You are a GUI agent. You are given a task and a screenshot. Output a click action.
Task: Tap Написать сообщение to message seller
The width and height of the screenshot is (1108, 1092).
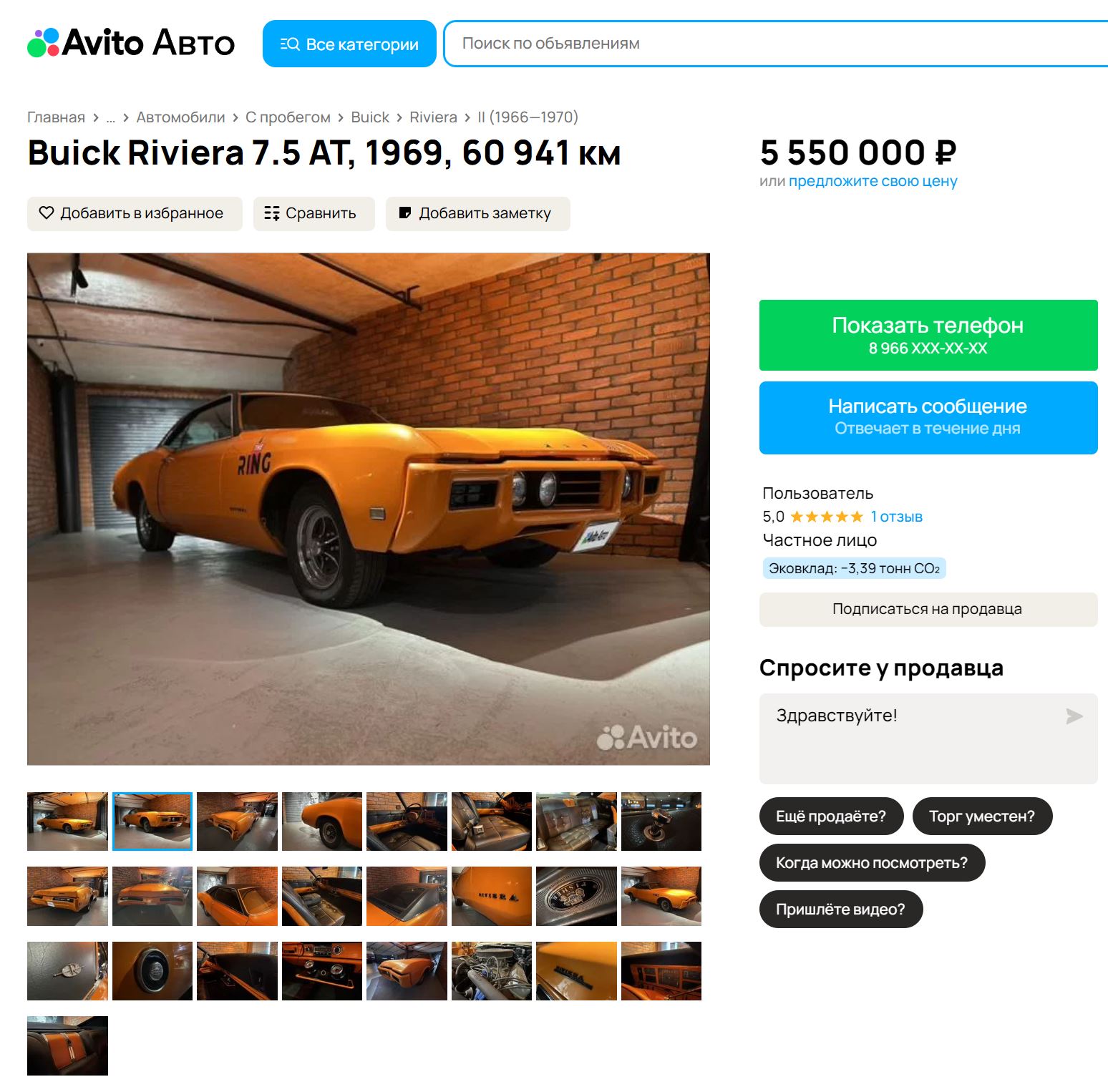click(928, 417)
